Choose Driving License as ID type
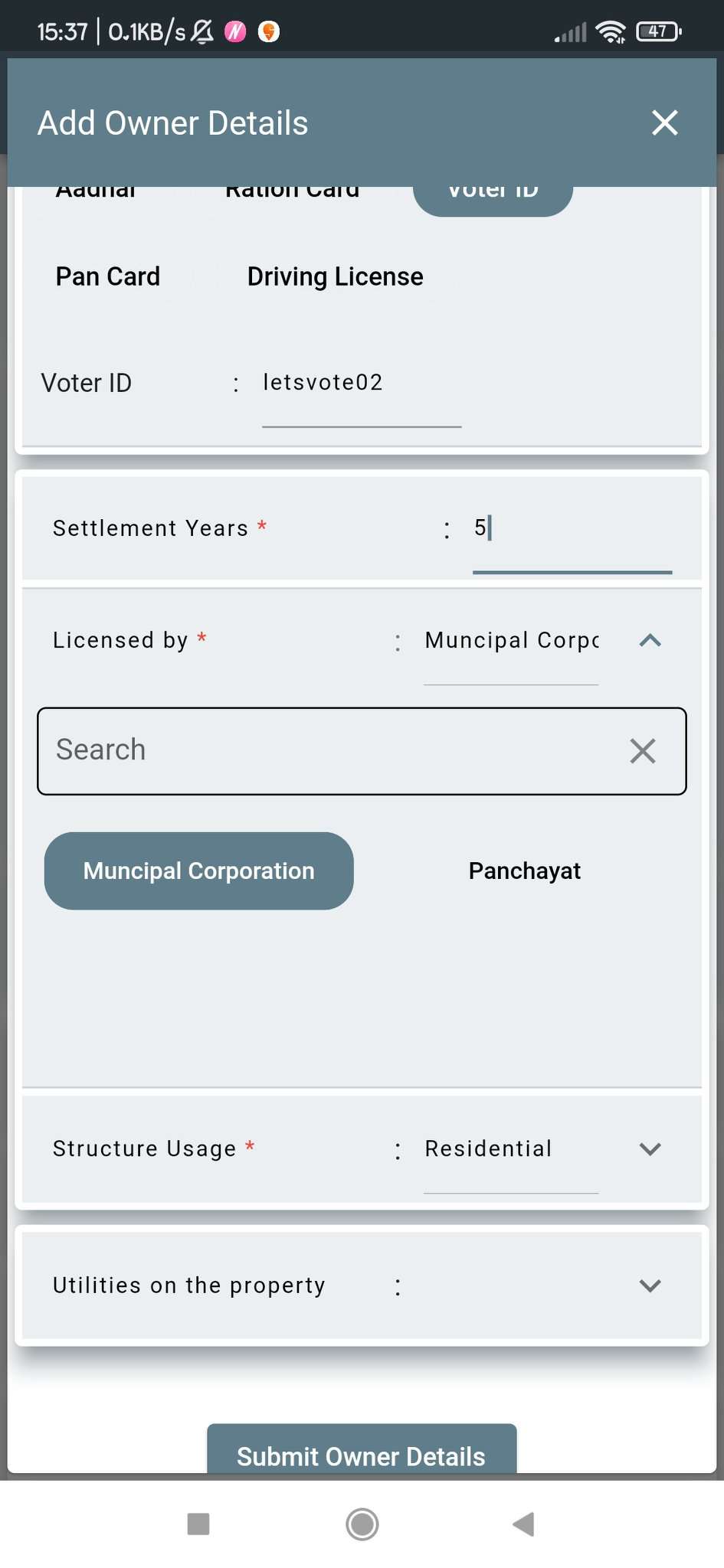 (x=335, y=276)
